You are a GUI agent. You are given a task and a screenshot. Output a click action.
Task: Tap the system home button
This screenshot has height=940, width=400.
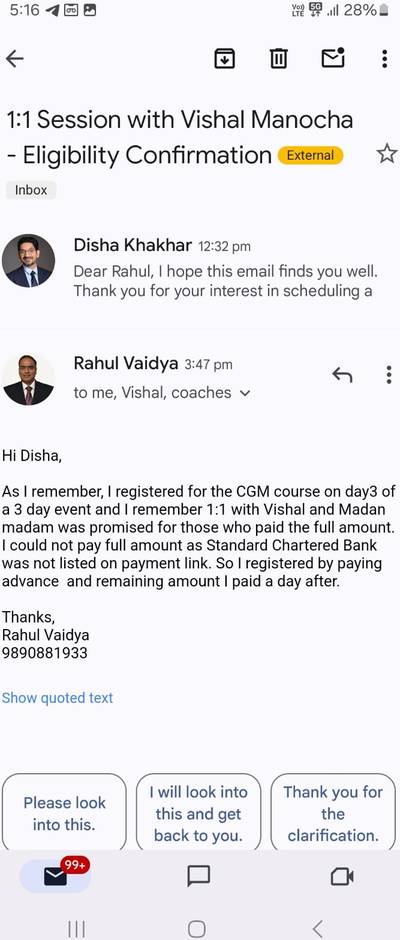[197, 929]
